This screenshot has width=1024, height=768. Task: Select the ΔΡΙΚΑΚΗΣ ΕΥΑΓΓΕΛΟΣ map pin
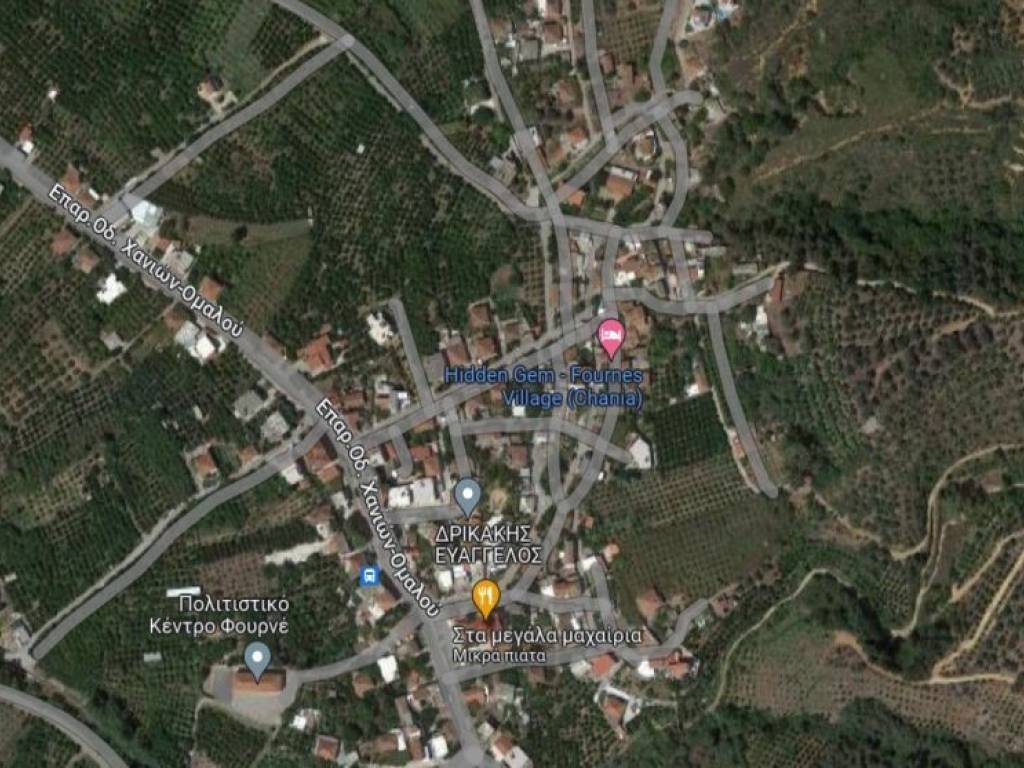coord(468,495)
